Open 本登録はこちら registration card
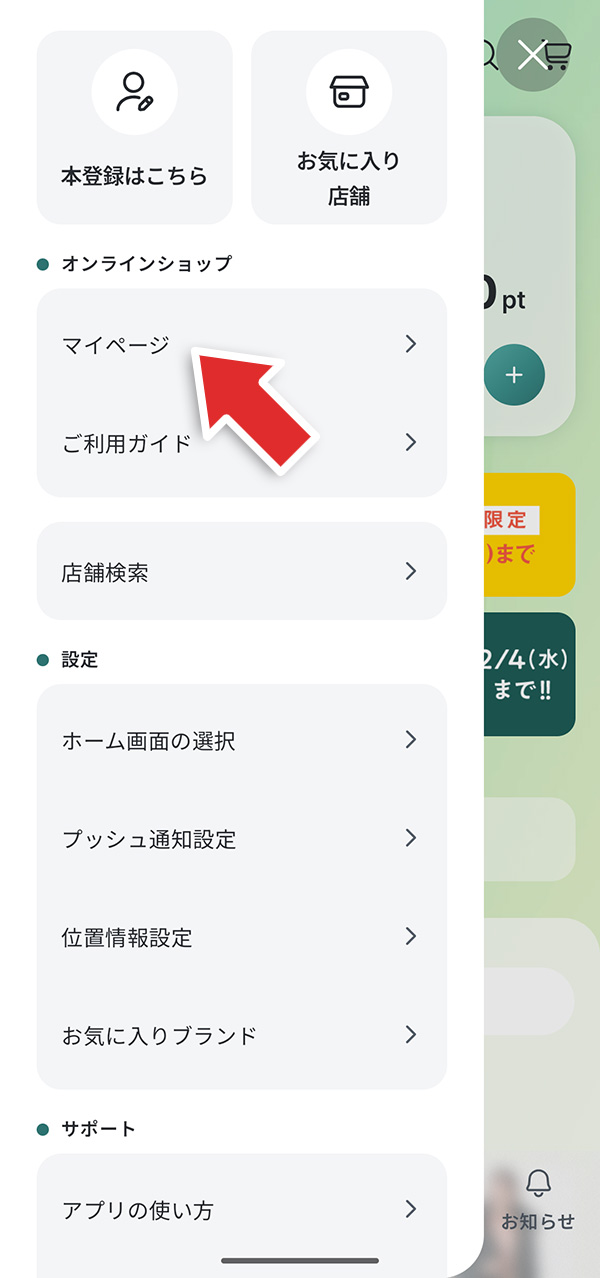 [x=134, y=127]
